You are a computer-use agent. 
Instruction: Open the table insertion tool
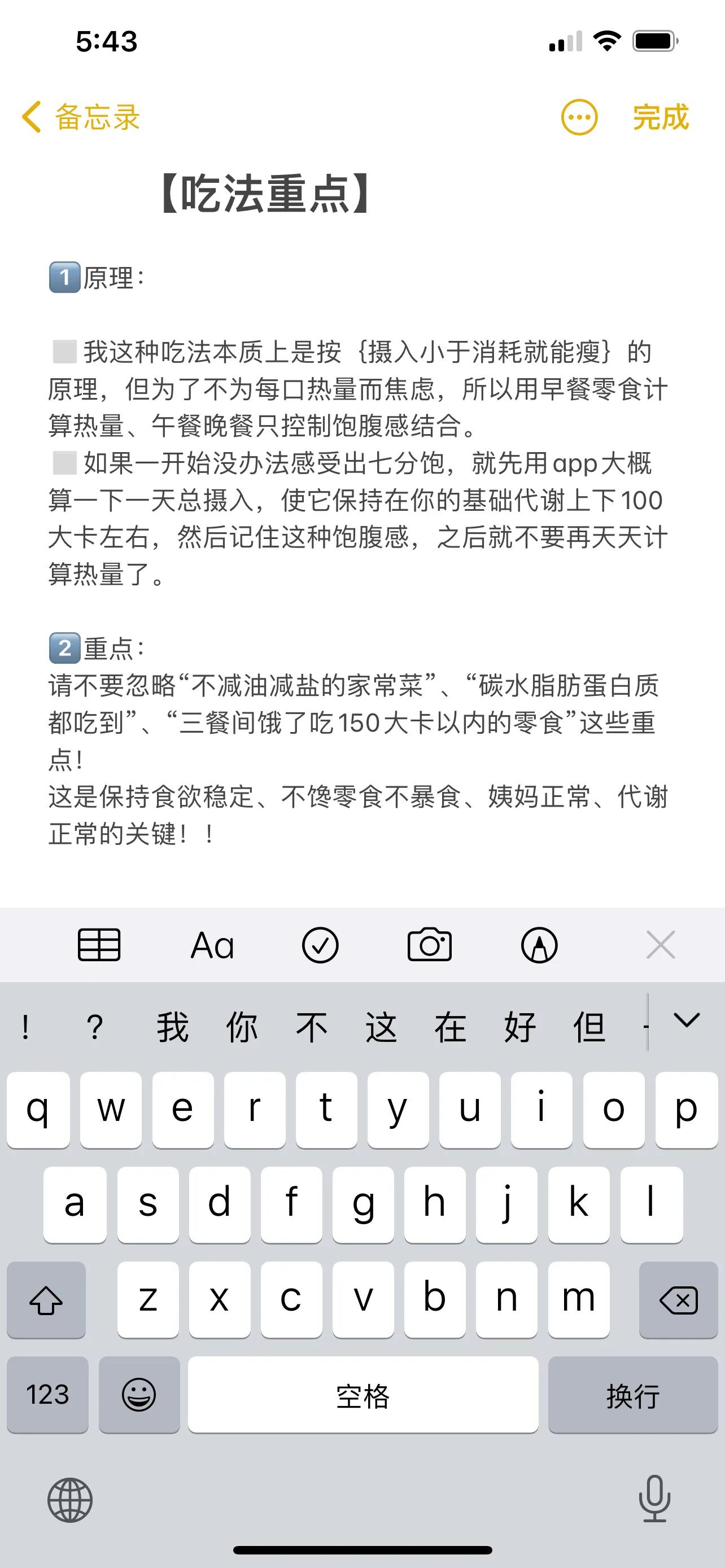[x=101, y=945]
